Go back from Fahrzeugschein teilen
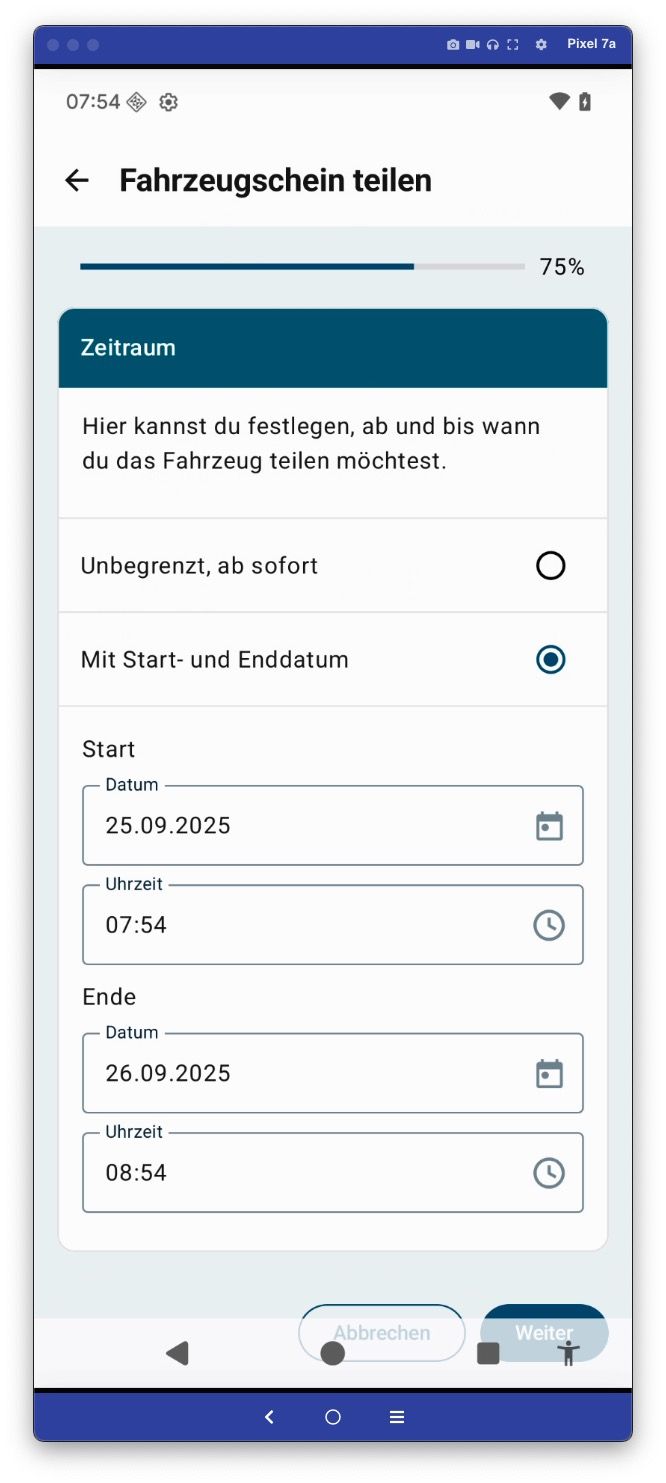 [76, 180]
